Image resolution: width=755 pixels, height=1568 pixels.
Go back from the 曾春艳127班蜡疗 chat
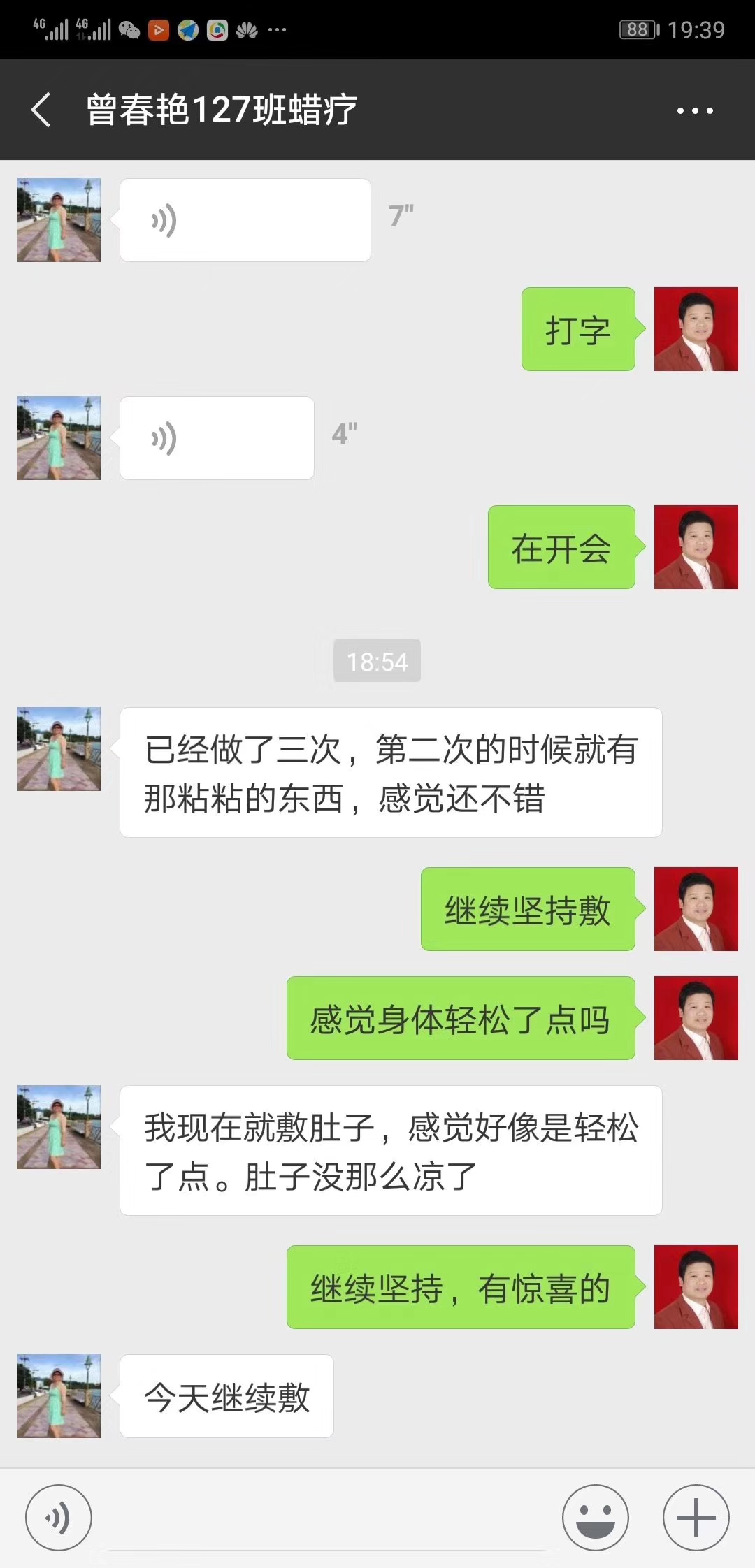(42, 110)
